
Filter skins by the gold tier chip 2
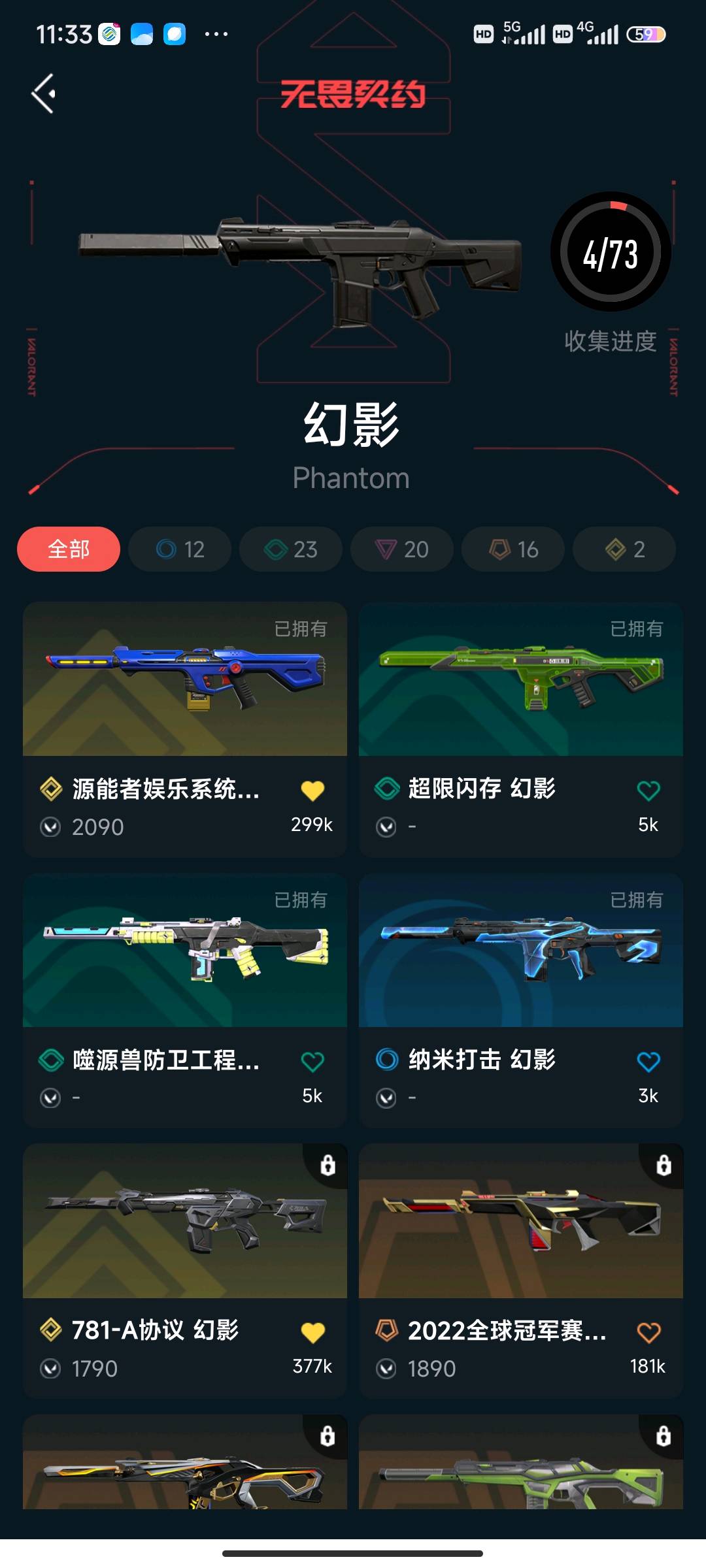coord(624,549)
